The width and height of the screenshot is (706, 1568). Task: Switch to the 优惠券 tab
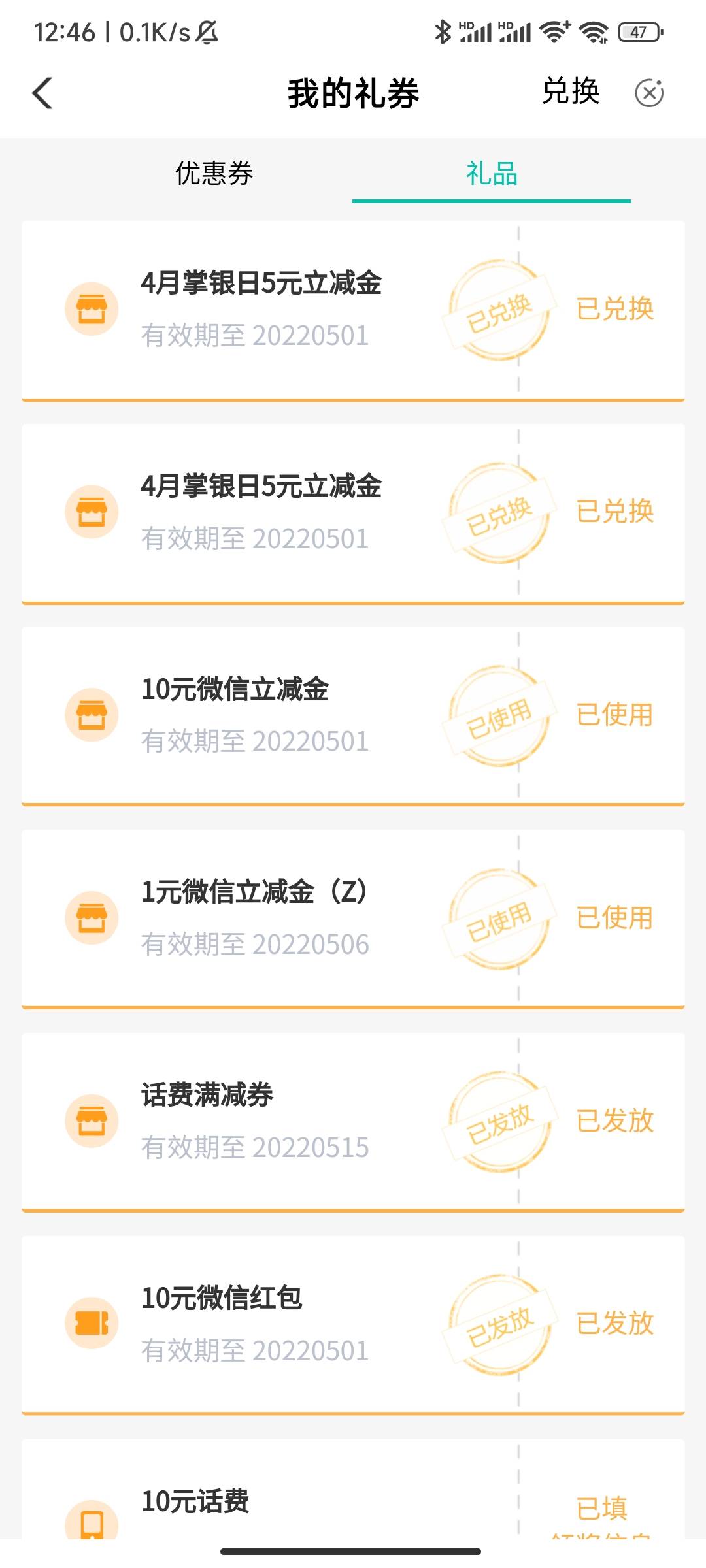(x=214, y=174)
